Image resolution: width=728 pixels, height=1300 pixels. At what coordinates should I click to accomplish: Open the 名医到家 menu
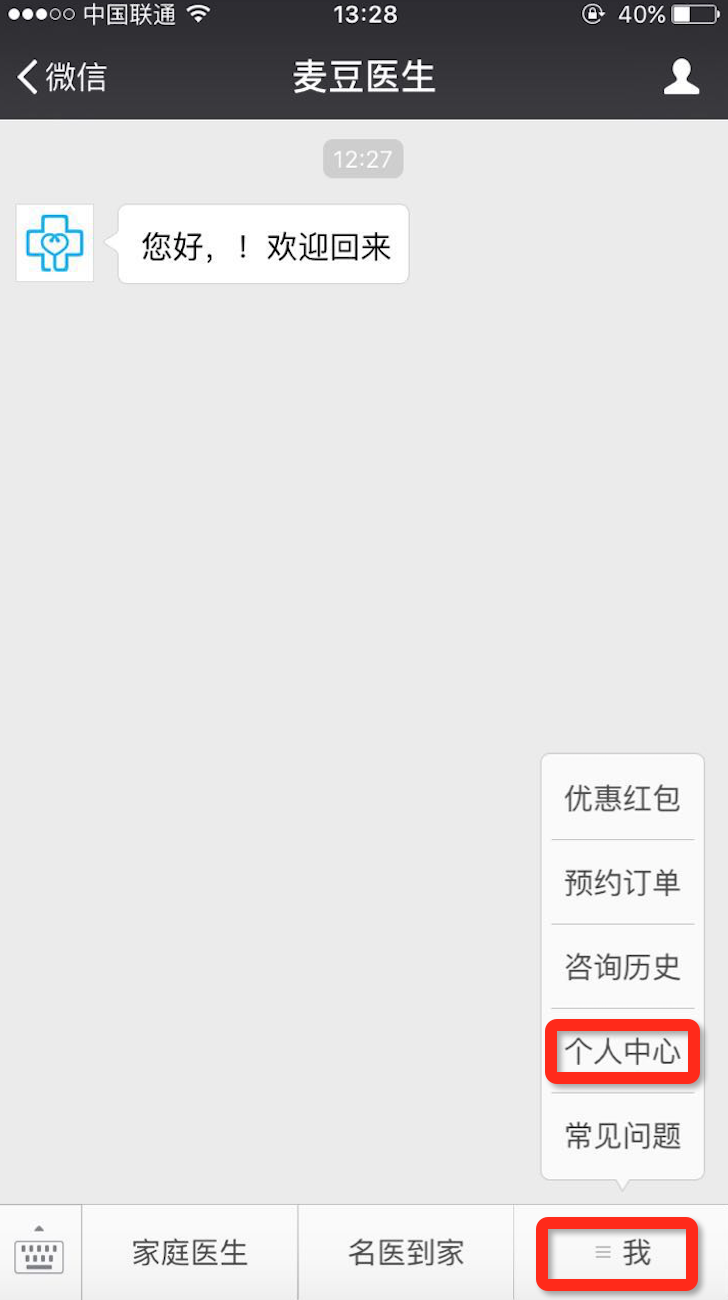point(406,1252)
